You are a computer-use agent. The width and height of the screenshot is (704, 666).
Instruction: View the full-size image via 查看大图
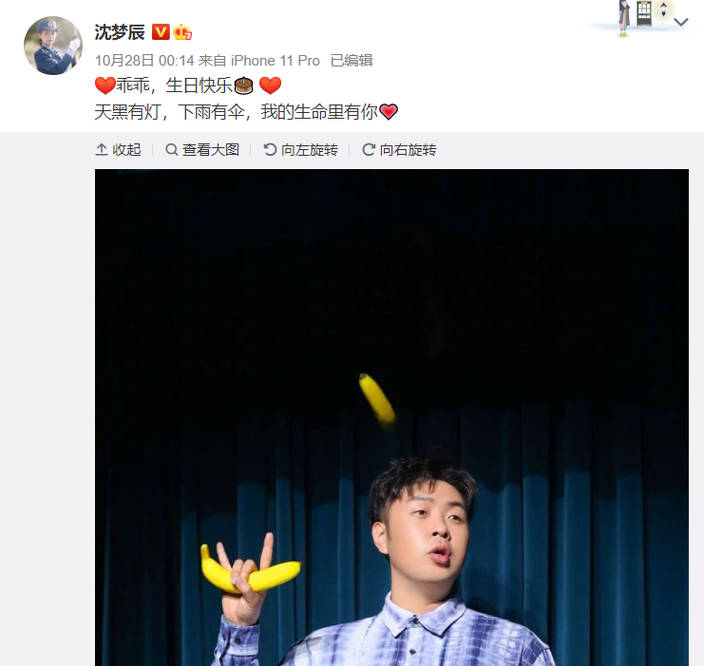tap(202, 150)
